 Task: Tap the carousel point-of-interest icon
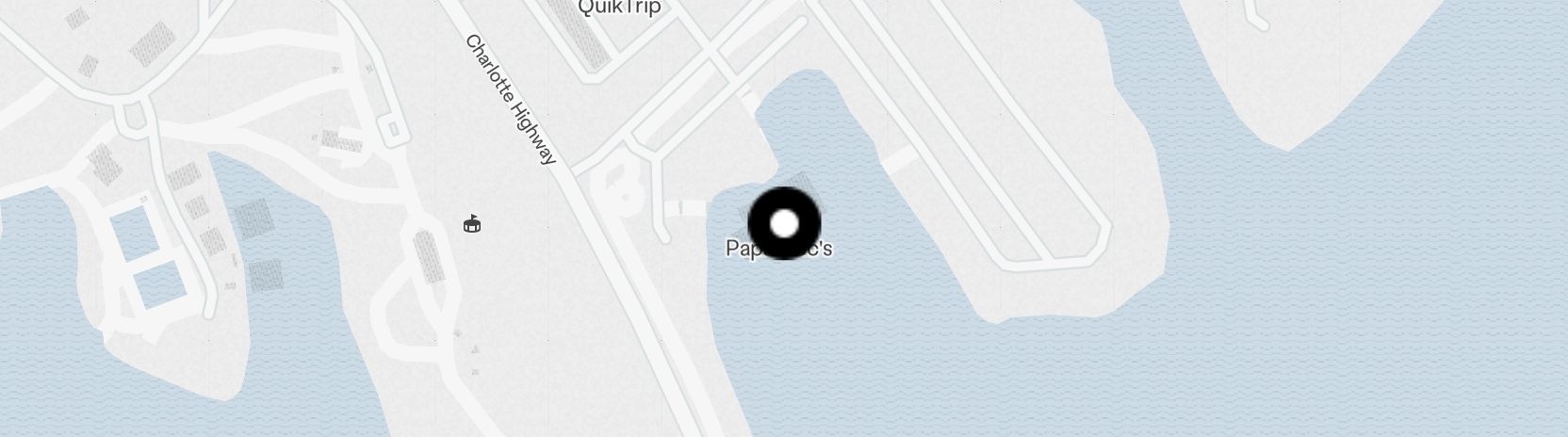[472, 223]
